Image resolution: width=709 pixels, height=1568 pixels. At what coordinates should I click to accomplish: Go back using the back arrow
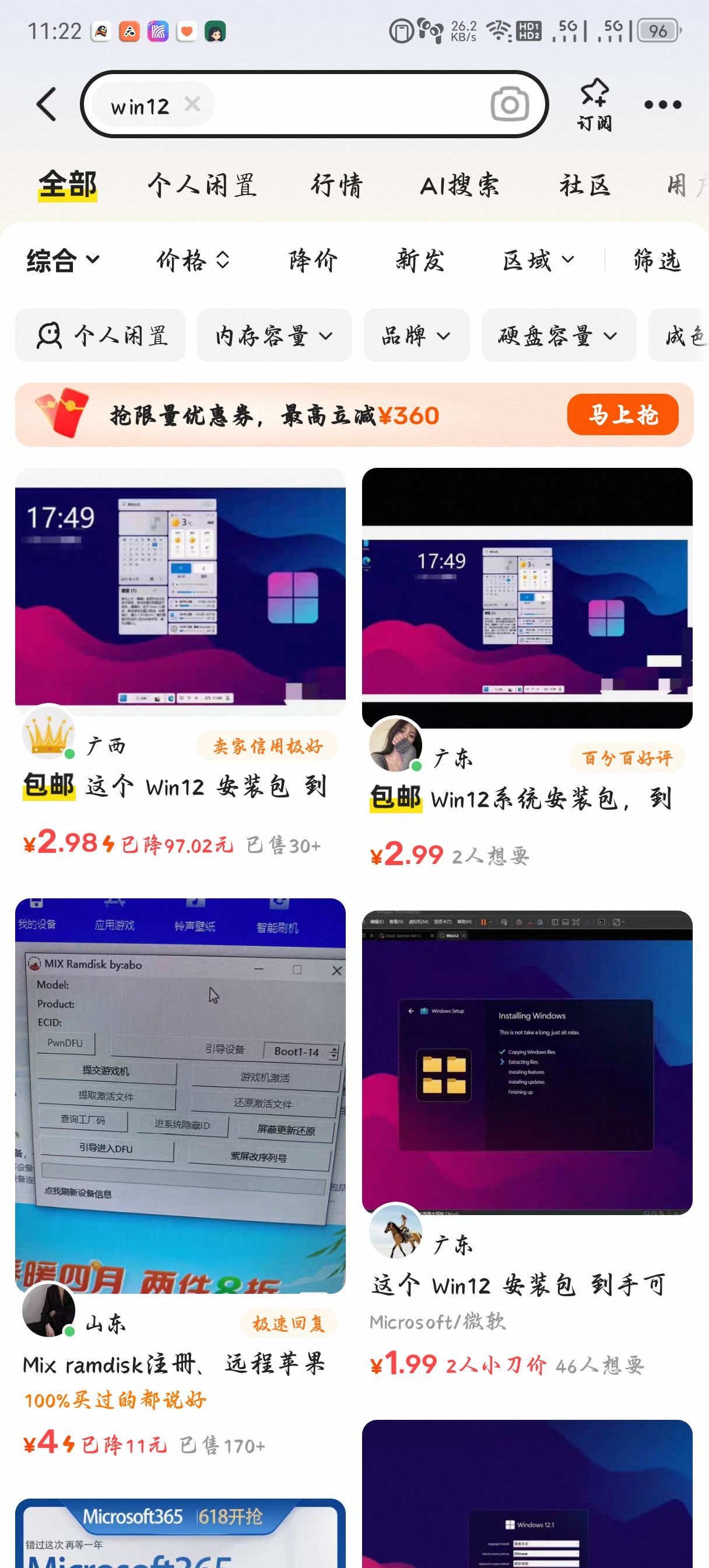click(x=47, y=104)
